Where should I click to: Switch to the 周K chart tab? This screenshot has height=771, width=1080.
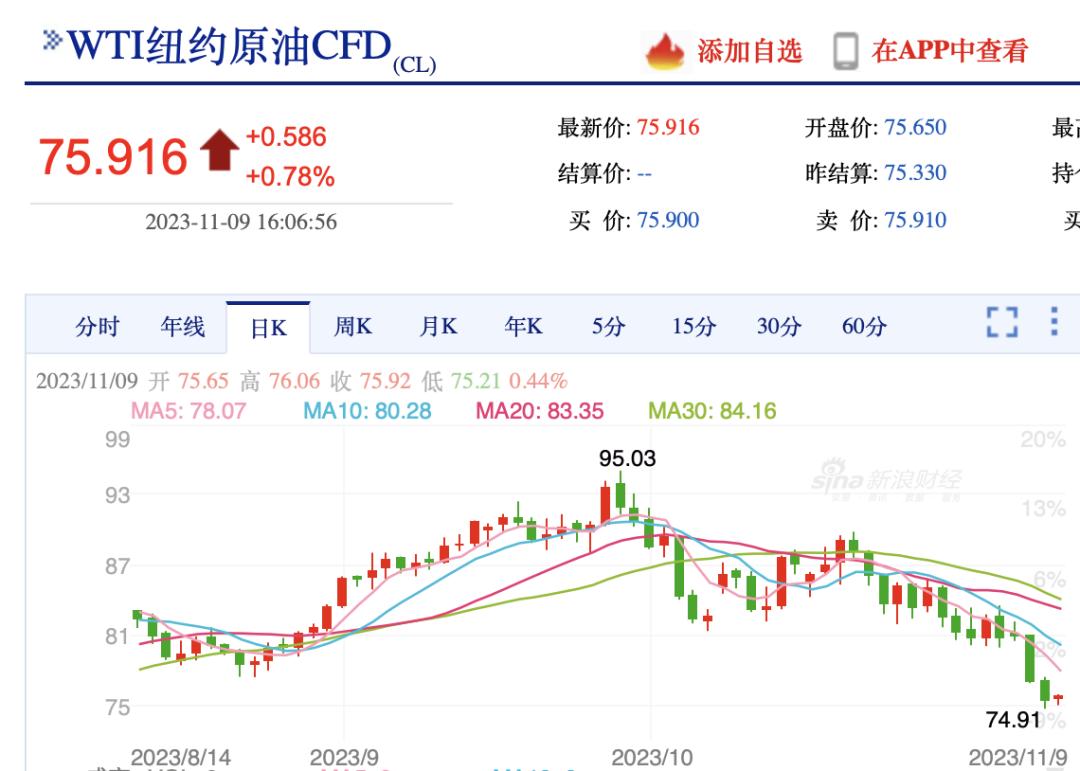click(x=353, y=326)
